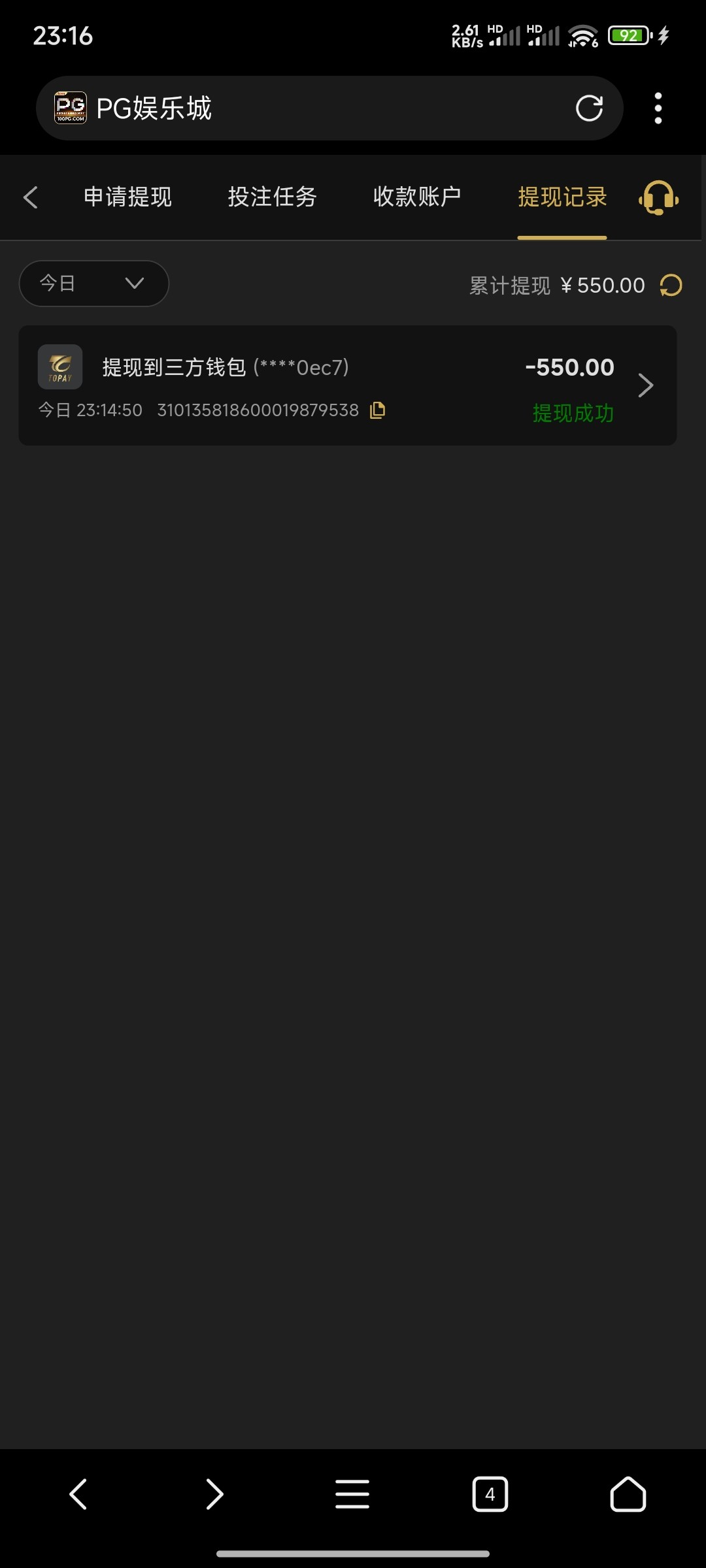The image size is (706, 1568).
Task: Go to the browser home page
Action: 628,1494
